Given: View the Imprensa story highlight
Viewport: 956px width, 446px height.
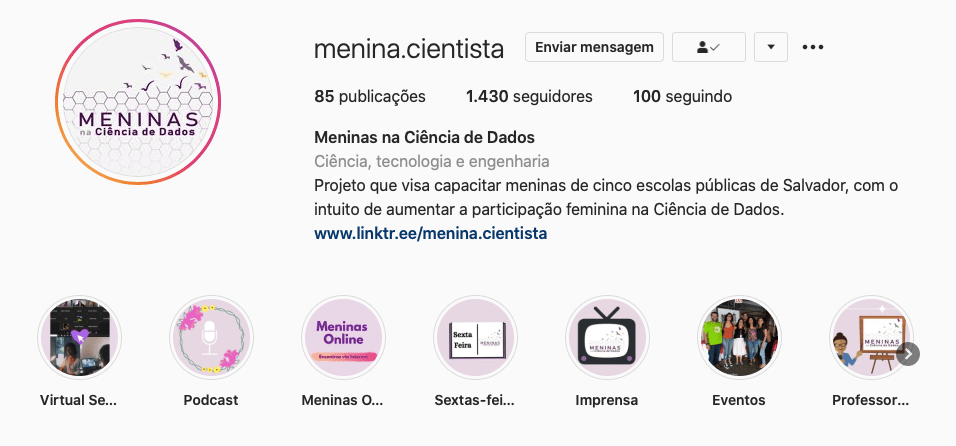Looking at the screenshot, I should coord(607,338).
